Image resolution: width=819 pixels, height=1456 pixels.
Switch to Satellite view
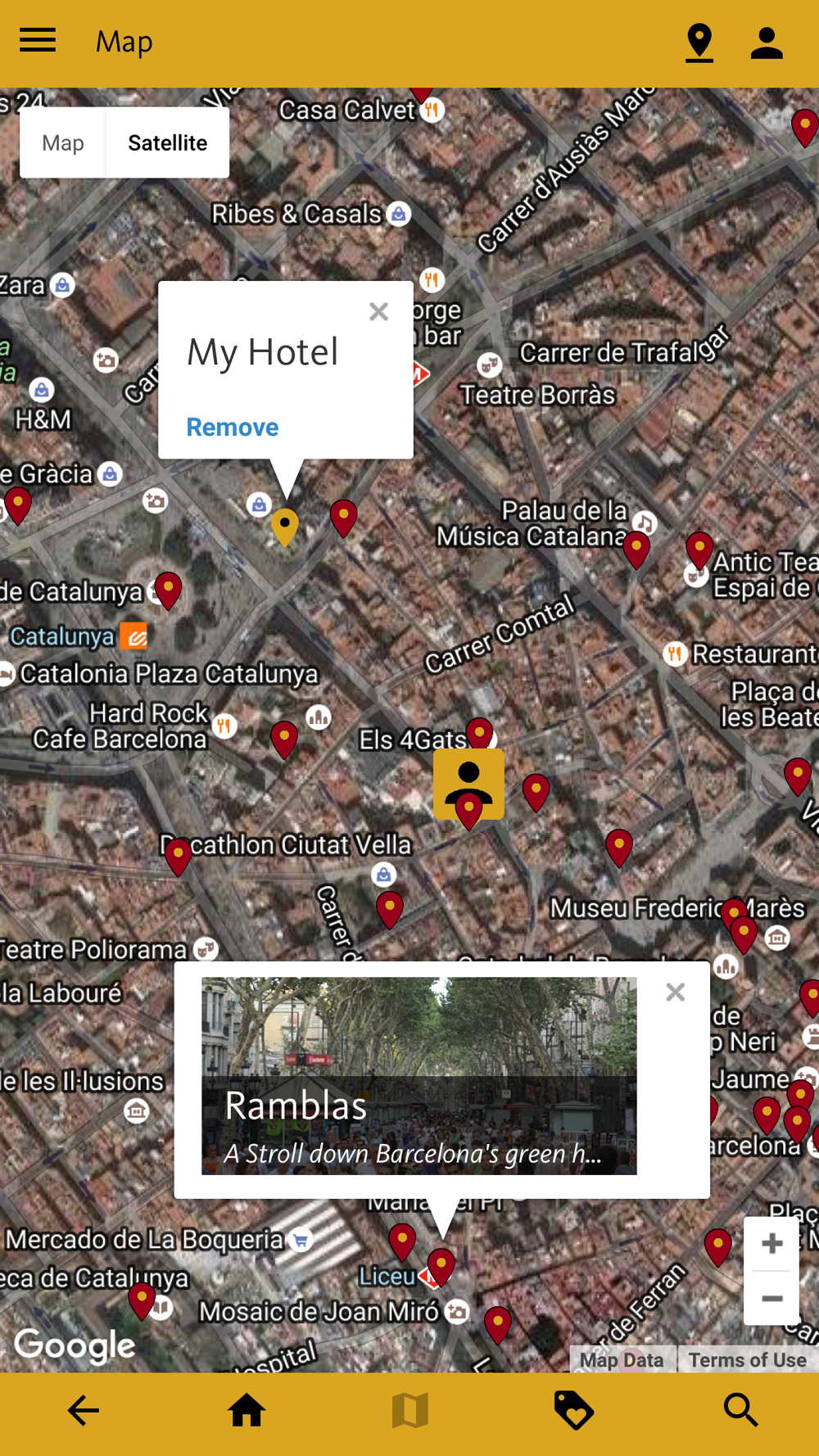(x=168, y=142)
